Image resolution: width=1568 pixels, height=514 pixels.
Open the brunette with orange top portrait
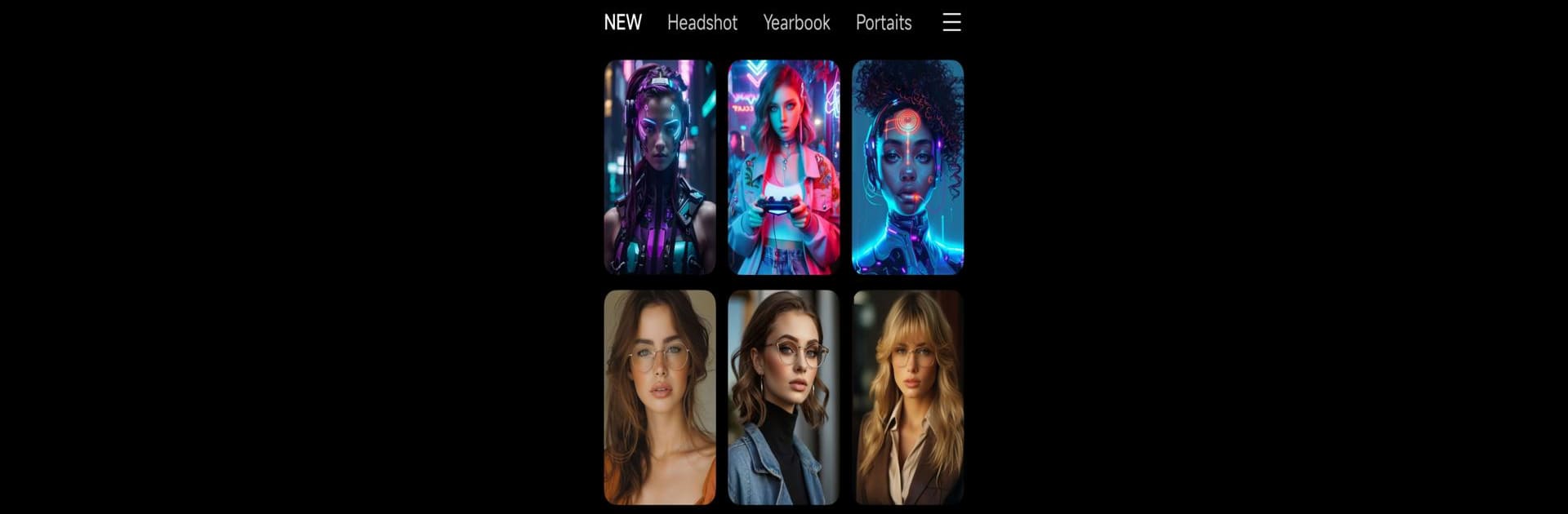(x=660, y=397)
